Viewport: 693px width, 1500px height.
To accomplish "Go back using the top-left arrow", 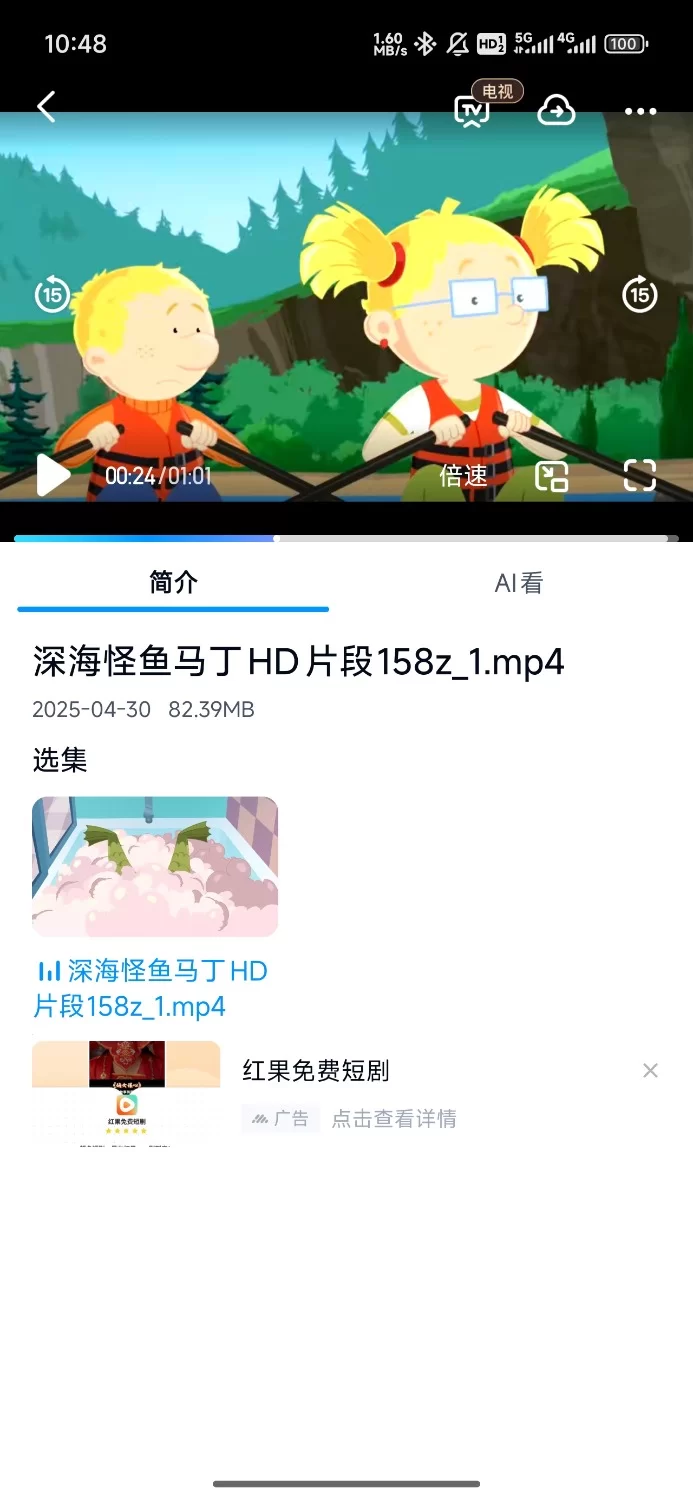I will (46, 106).
